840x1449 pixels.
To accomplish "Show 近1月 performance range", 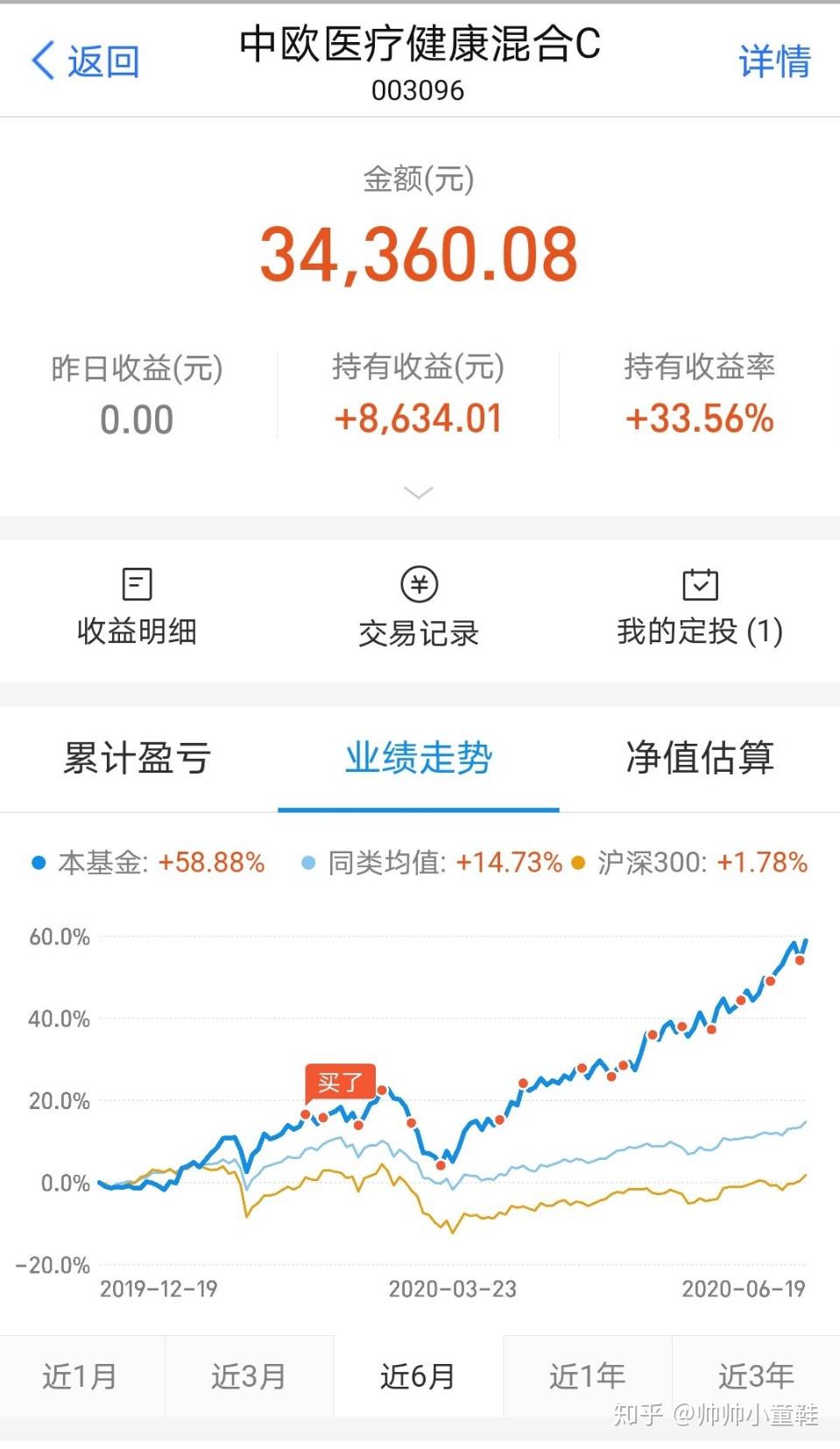I will coord(81,1376).
